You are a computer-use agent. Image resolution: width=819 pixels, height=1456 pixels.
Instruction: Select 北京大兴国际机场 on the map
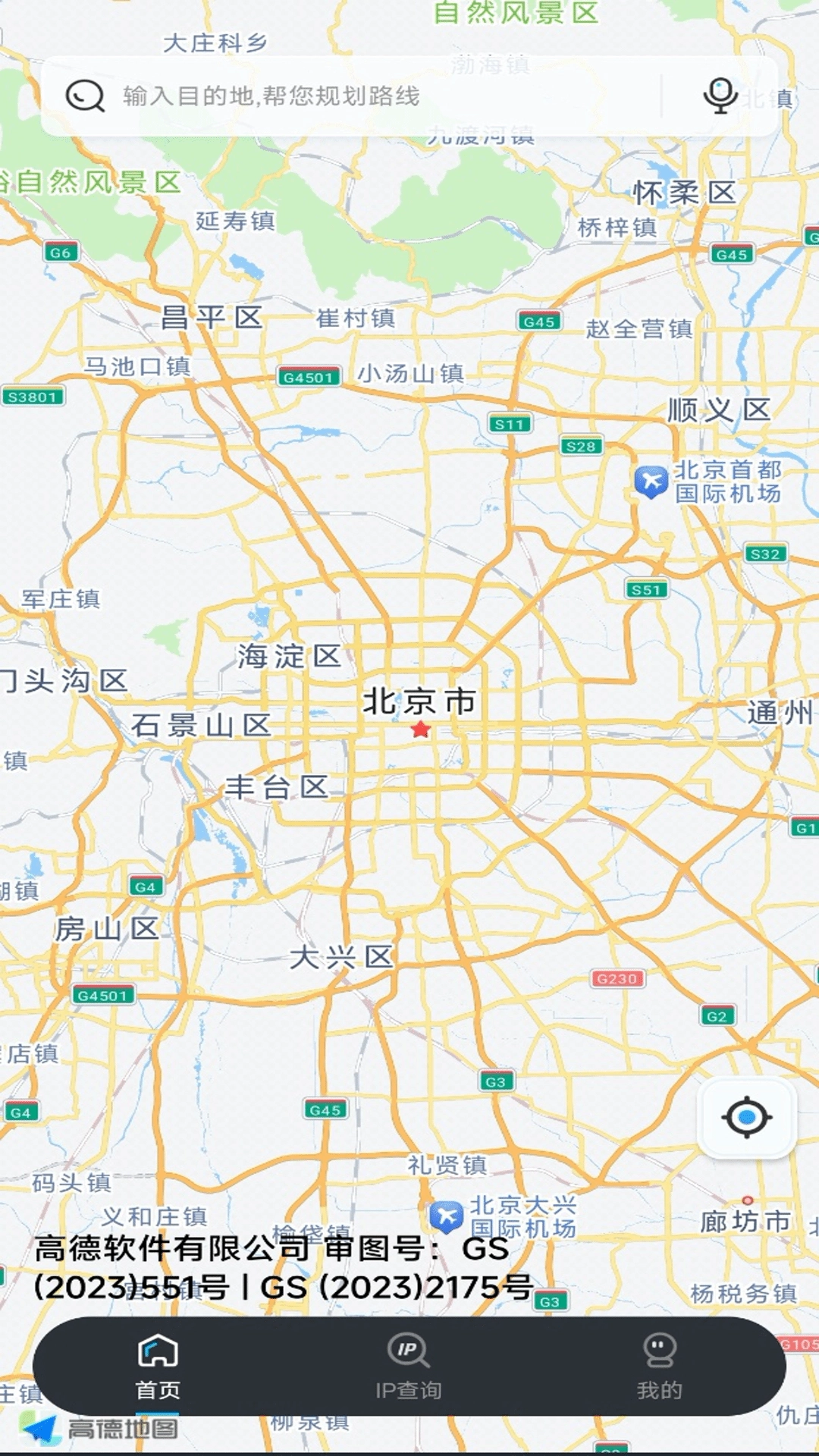coord(447,1216)
